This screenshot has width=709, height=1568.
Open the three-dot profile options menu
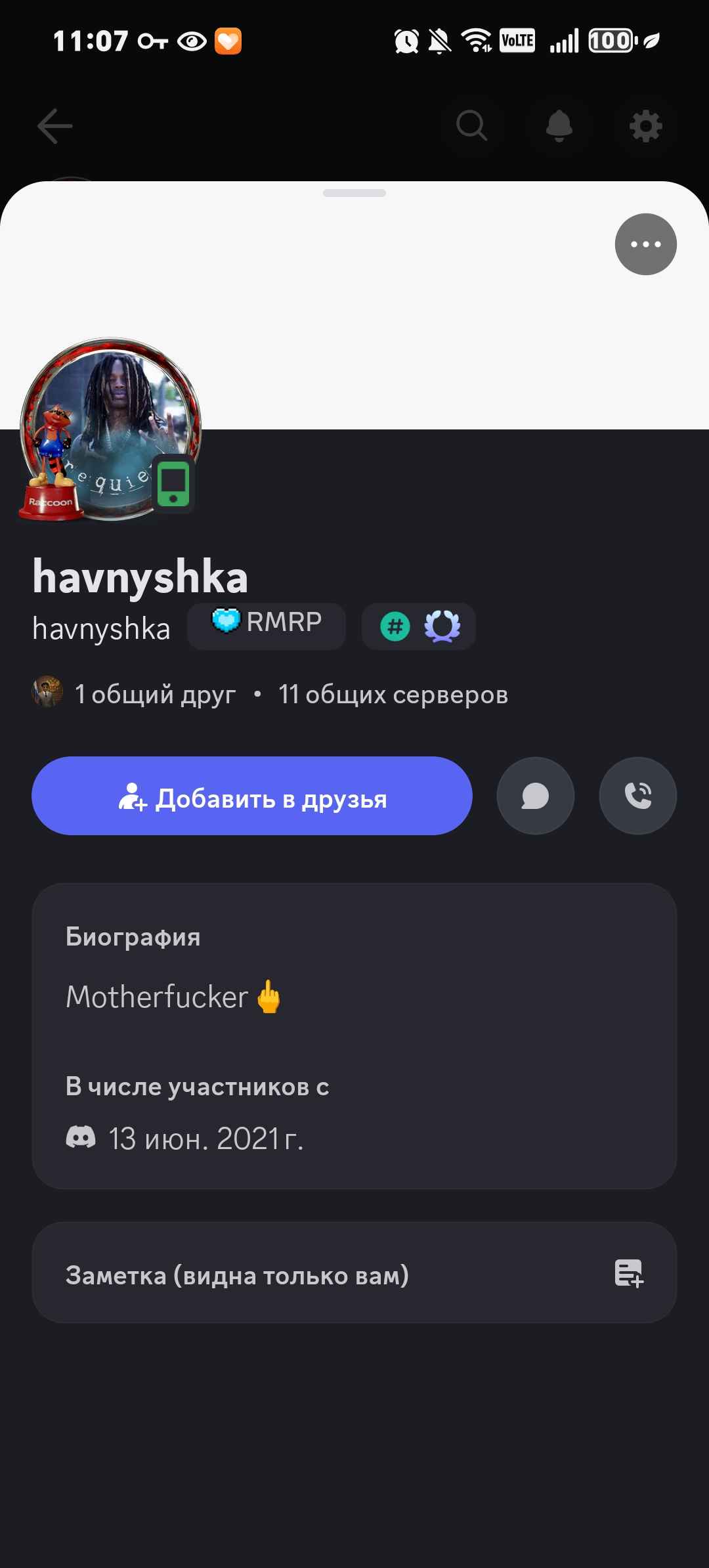tap(645, 244)
